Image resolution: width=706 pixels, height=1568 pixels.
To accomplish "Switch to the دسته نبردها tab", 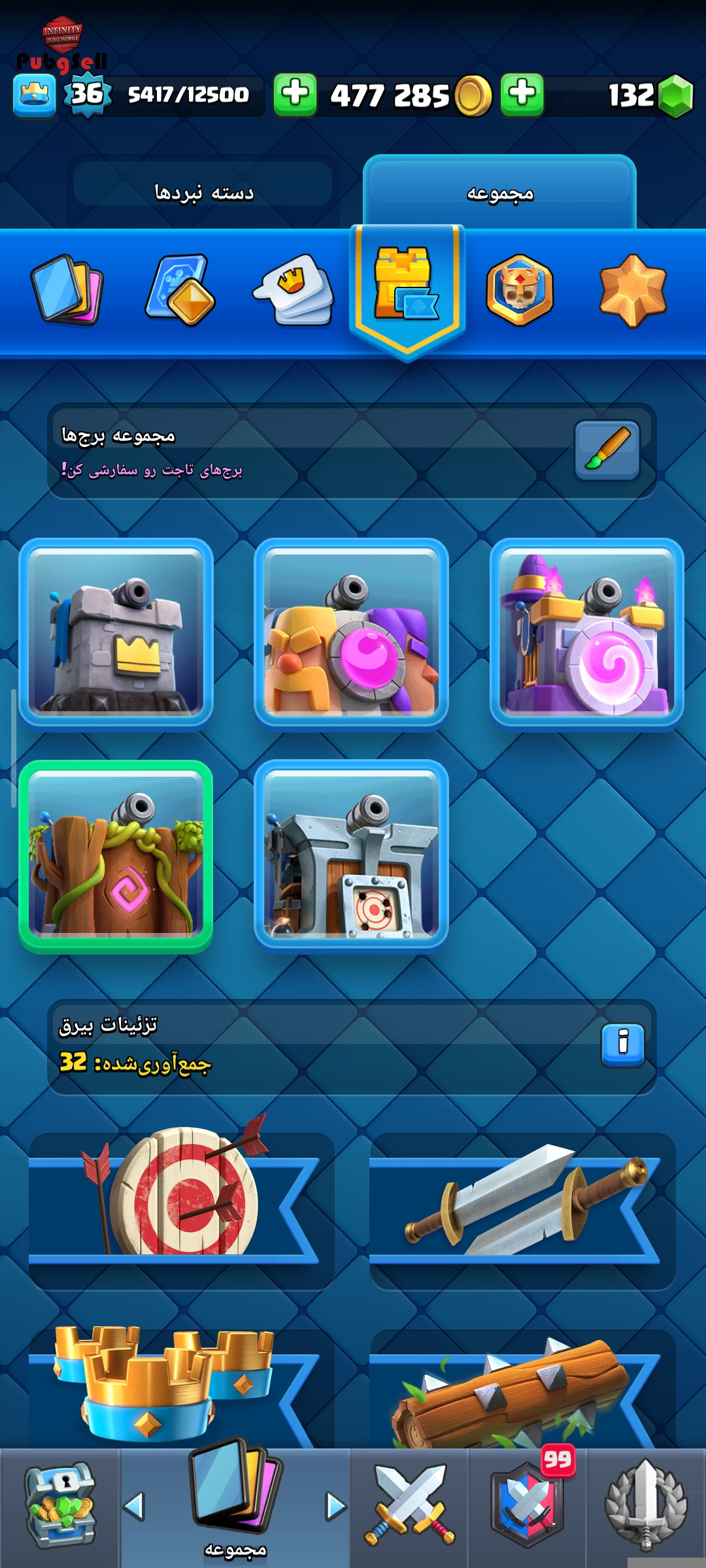I will [203, 192].
